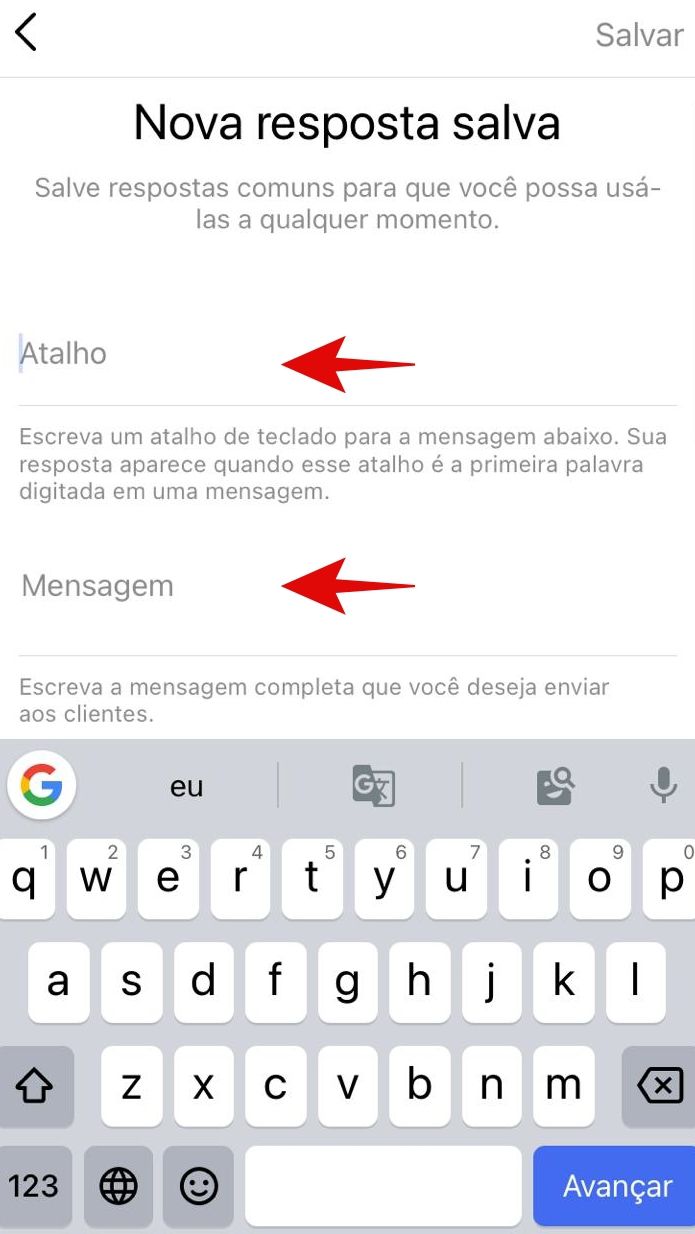The height and width of the screenshot is (1234, 695).
Task: Tap Salvar to save the reply
Action: click(639, 35)
